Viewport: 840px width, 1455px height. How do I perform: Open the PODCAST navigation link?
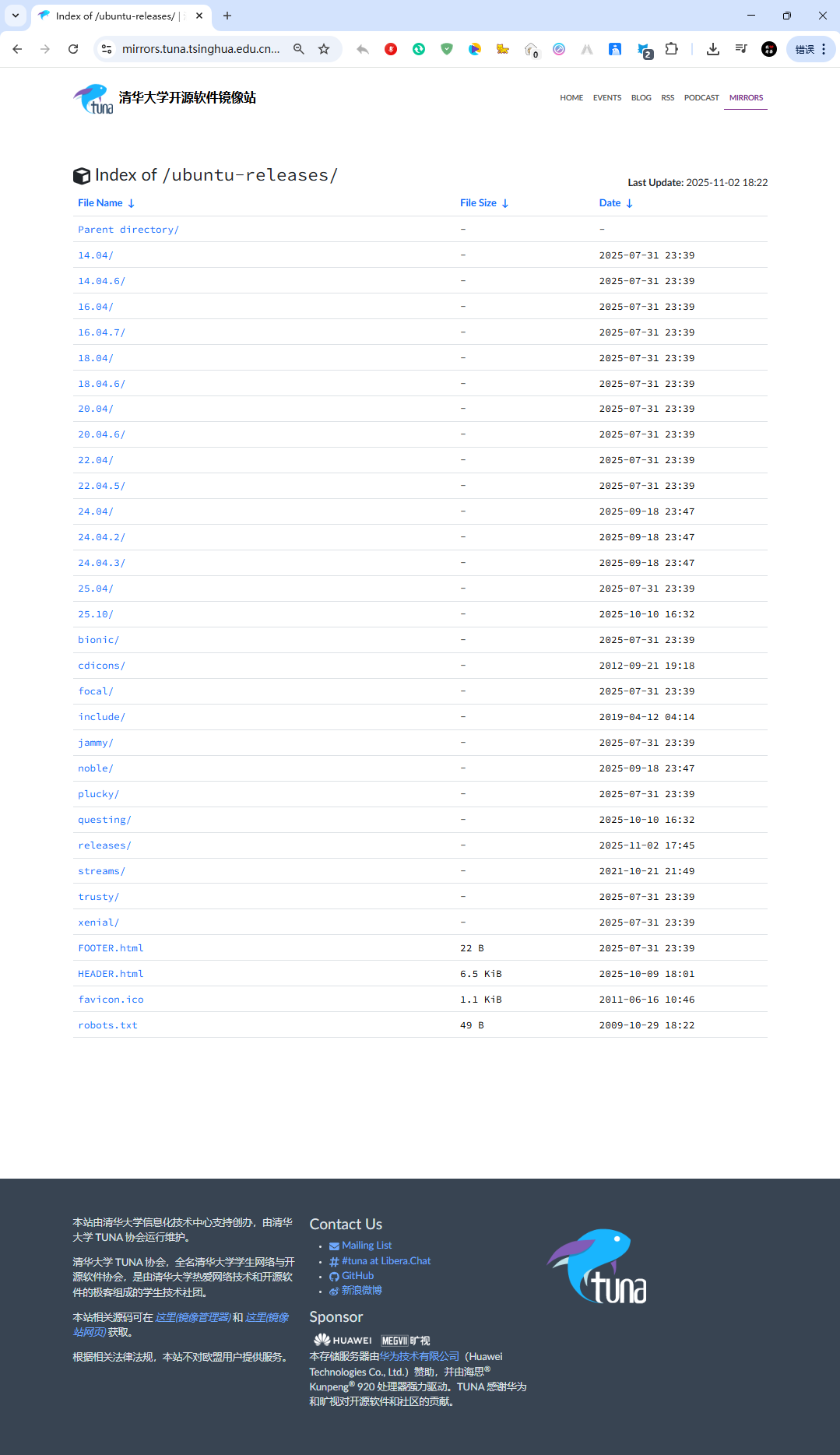click(701, 98)
